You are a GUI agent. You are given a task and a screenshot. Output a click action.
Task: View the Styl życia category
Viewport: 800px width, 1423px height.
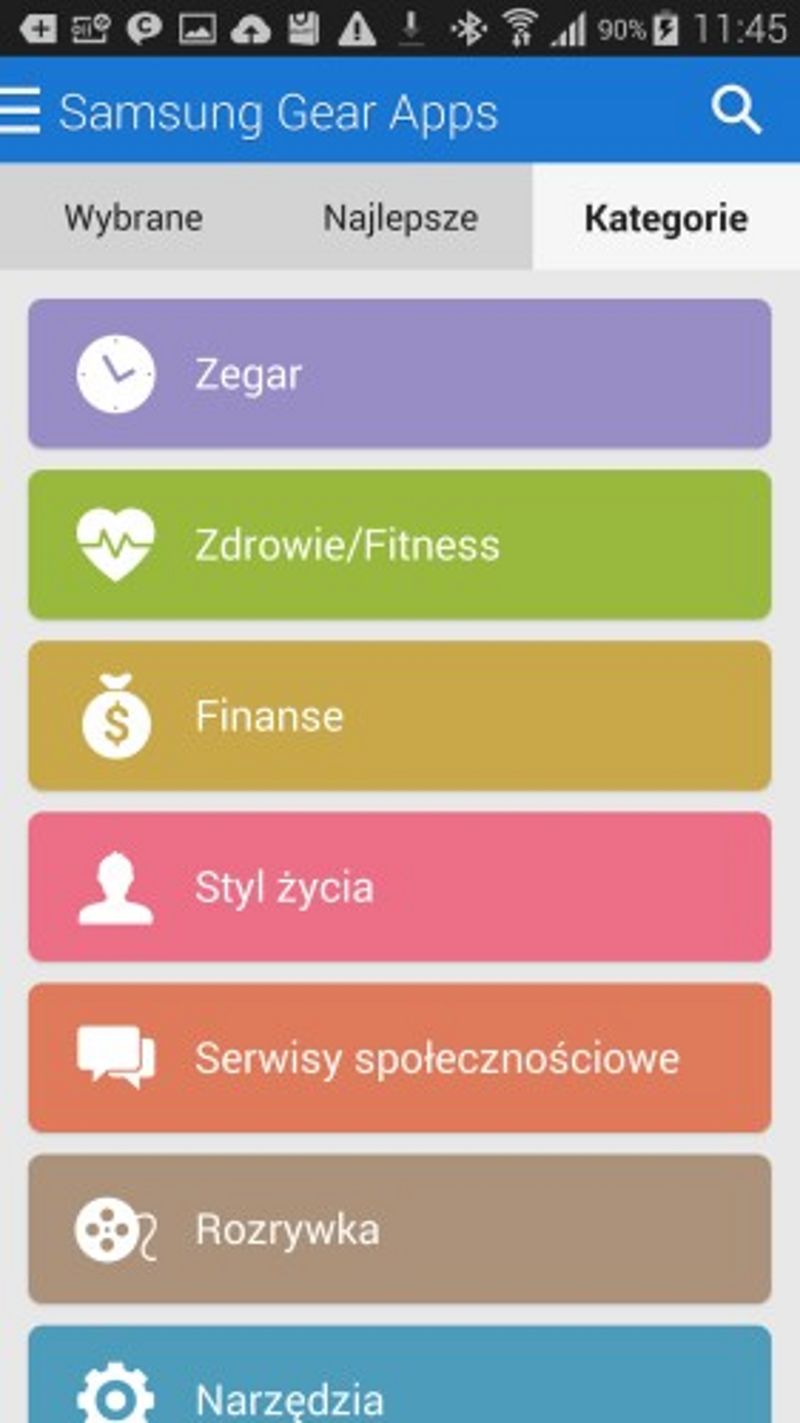point(400,887)
